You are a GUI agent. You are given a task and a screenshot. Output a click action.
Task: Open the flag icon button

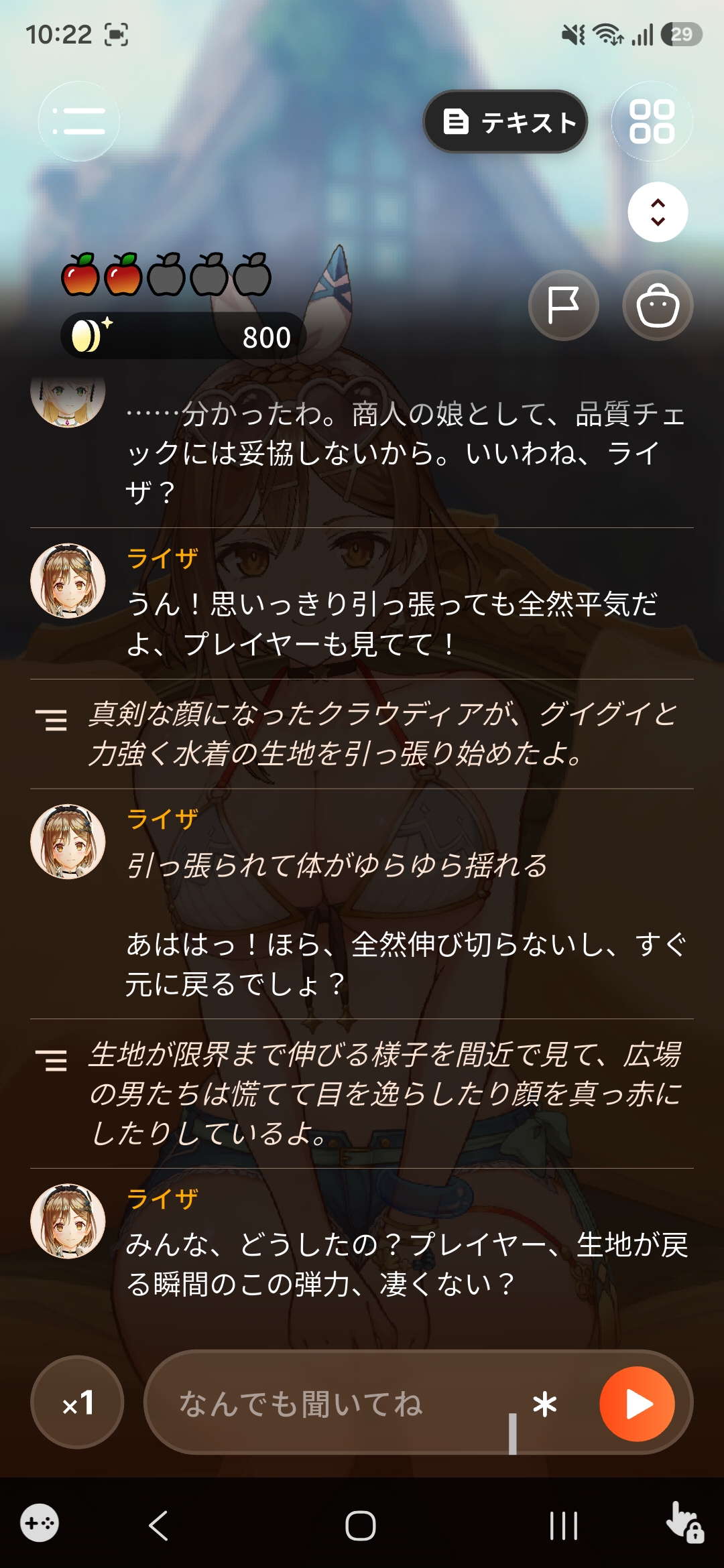[x=564, y=306]
